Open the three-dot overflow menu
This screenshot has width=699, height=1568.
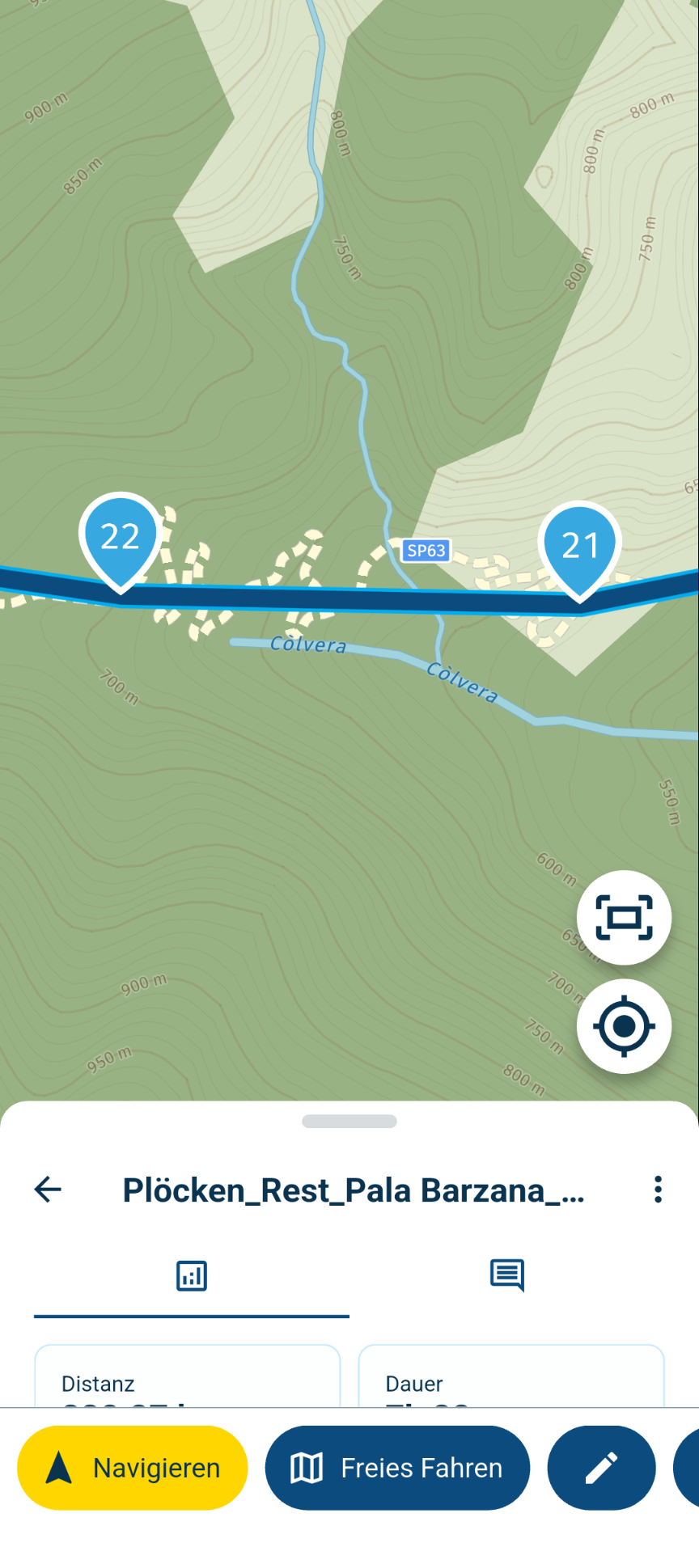(x=658, y=1190)
